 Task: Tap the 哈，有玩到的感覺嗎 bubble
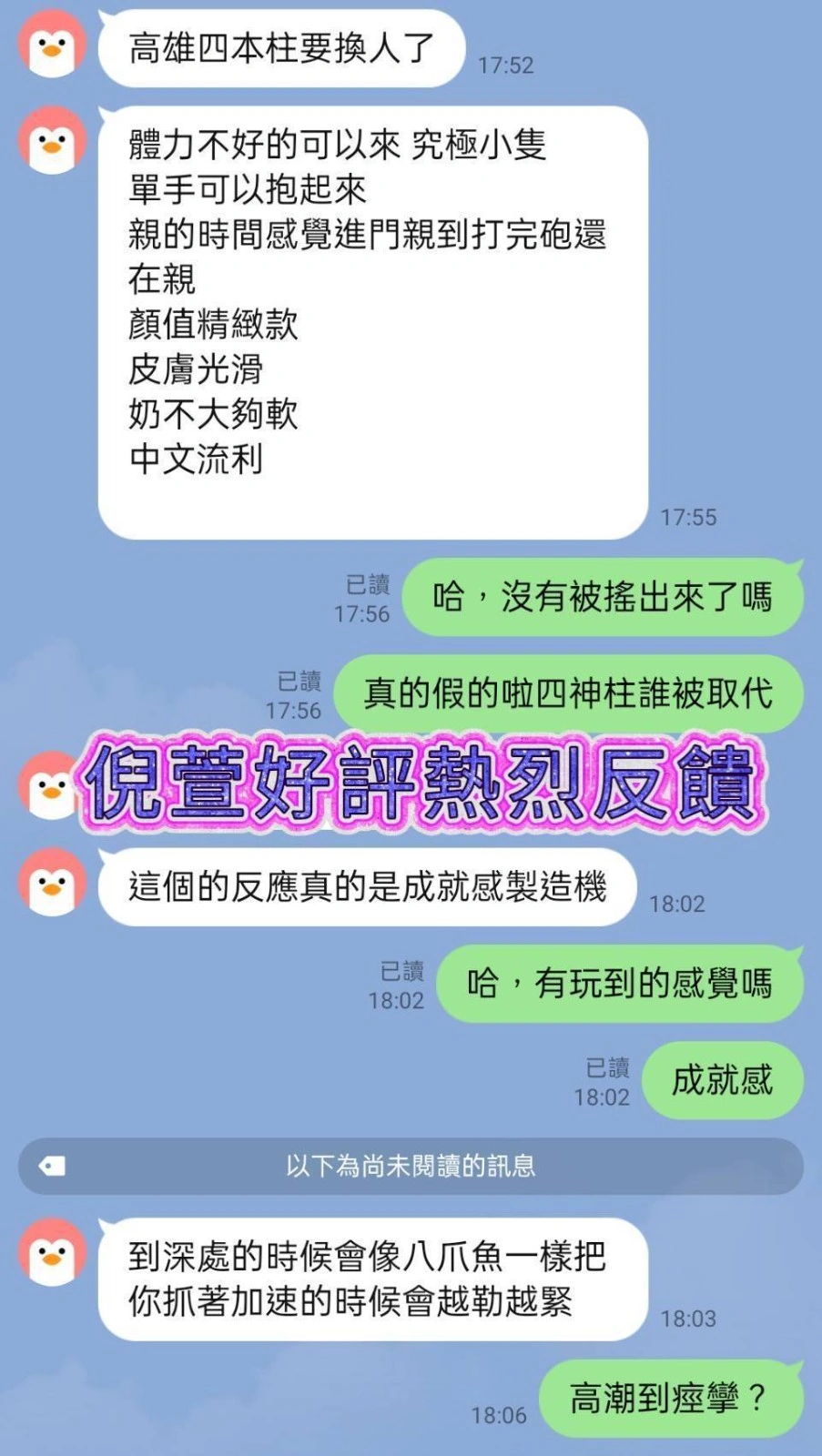[617, 985]
